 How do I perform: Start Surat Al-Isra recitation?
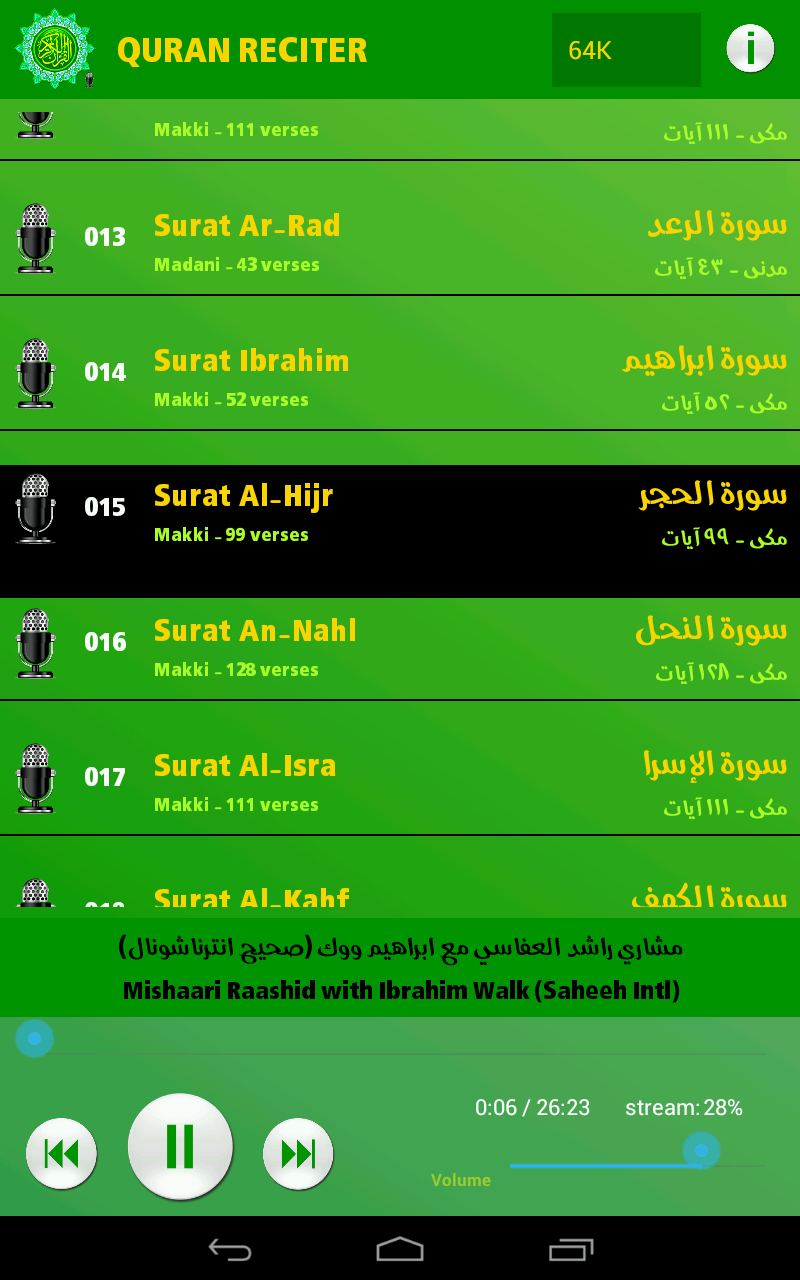pos(400,768)
